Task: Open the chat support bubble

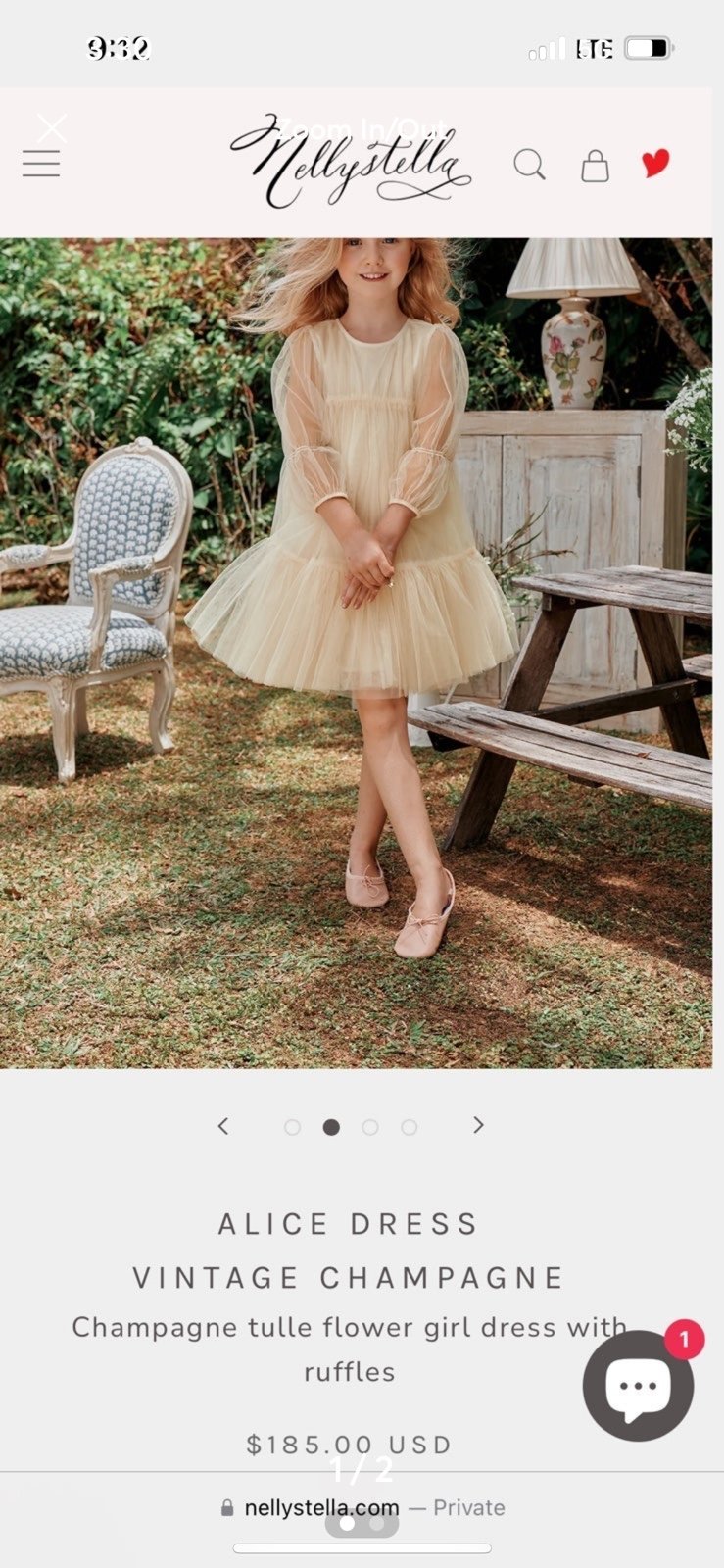Action: (x=638, y=1385)
